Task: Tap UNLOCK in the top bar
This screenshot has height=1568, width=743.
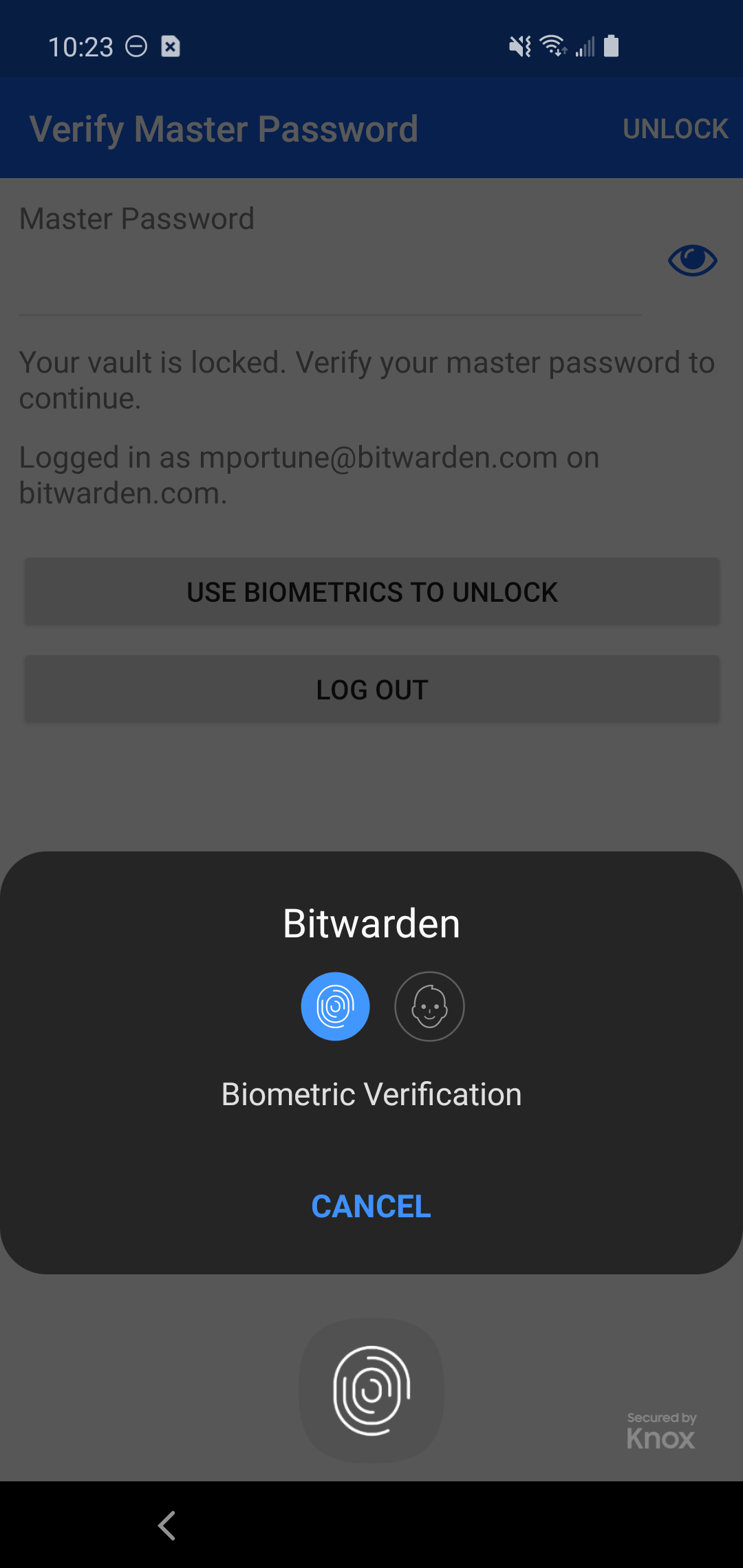Action: pos(675,129)
